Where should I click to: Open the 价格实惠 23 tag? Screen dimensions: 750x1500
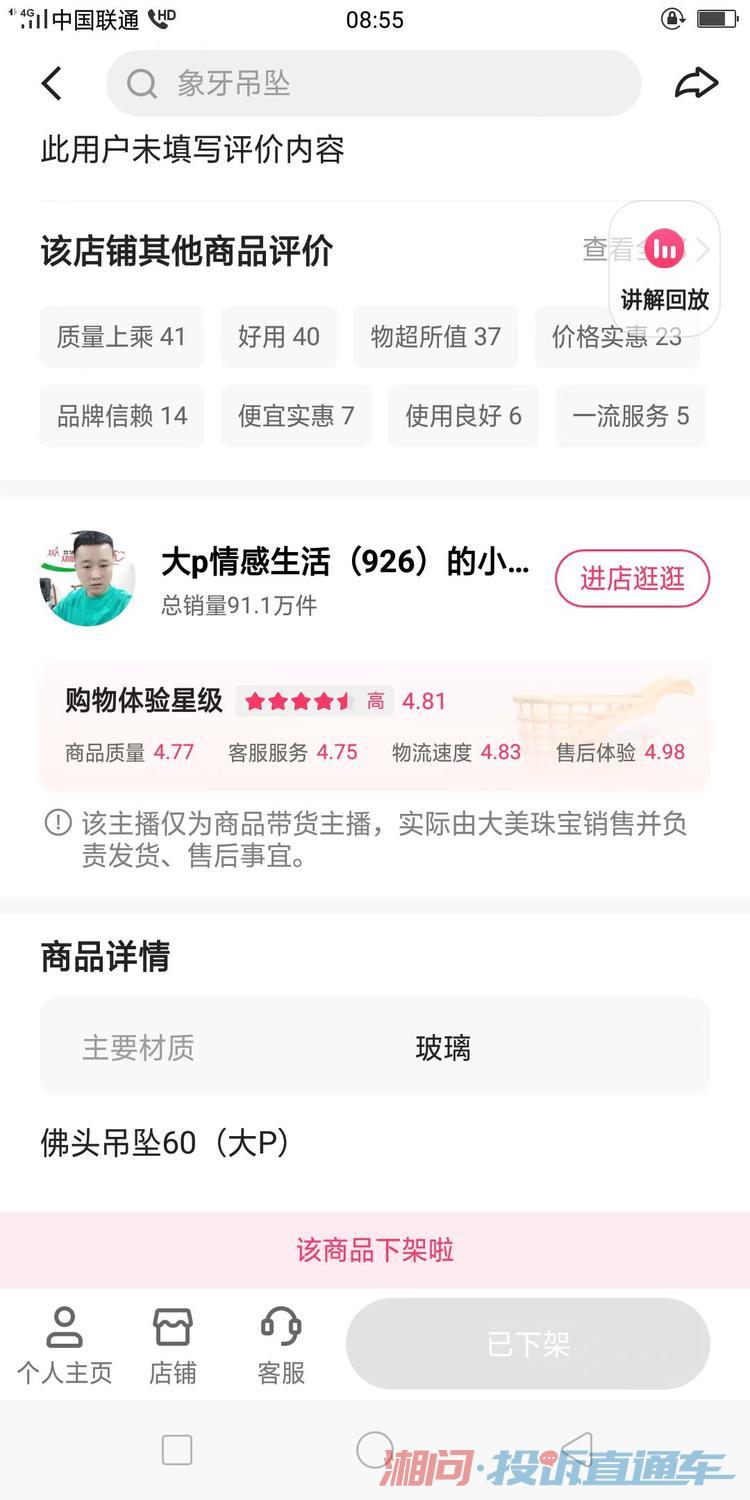coord(616,337)
